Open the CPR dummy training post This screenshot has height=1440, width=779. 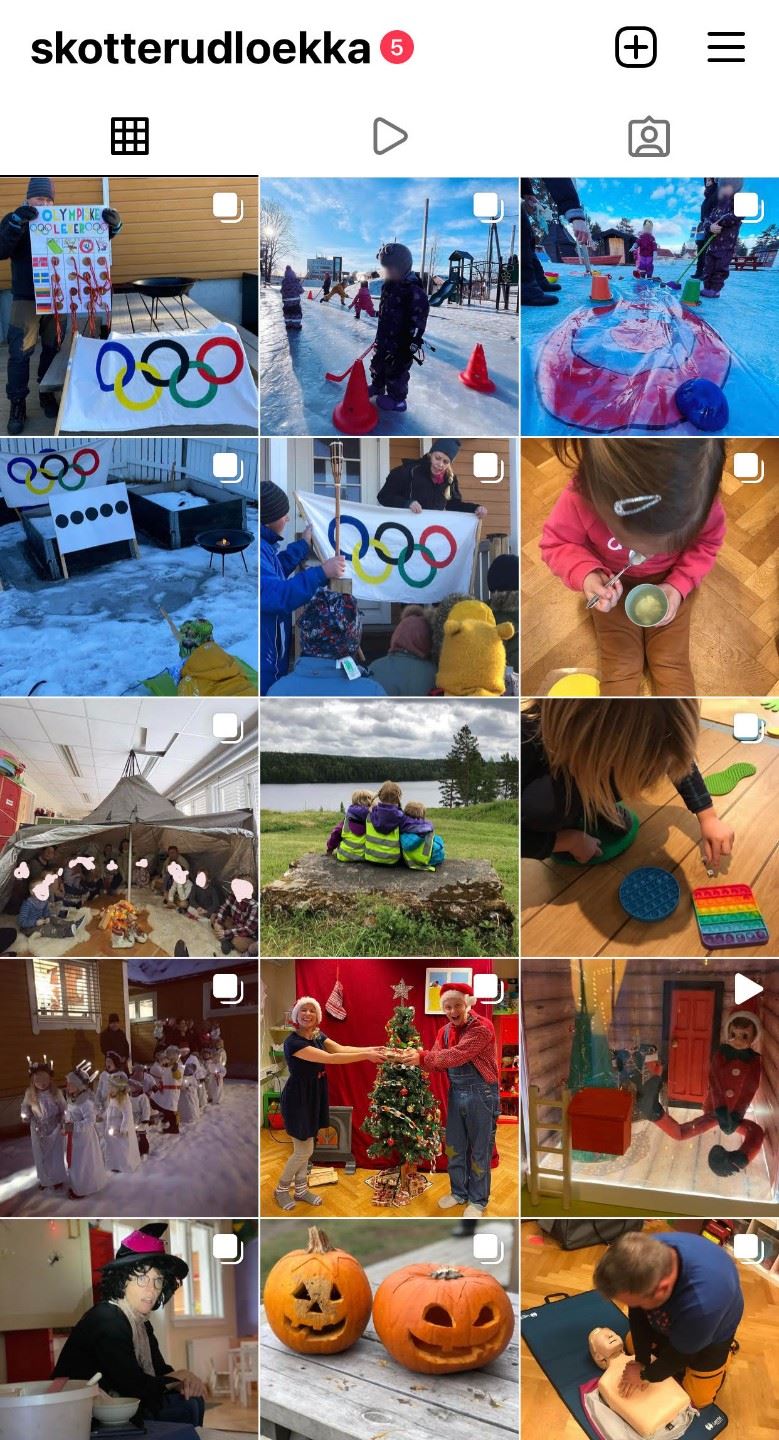(649, 1330)
